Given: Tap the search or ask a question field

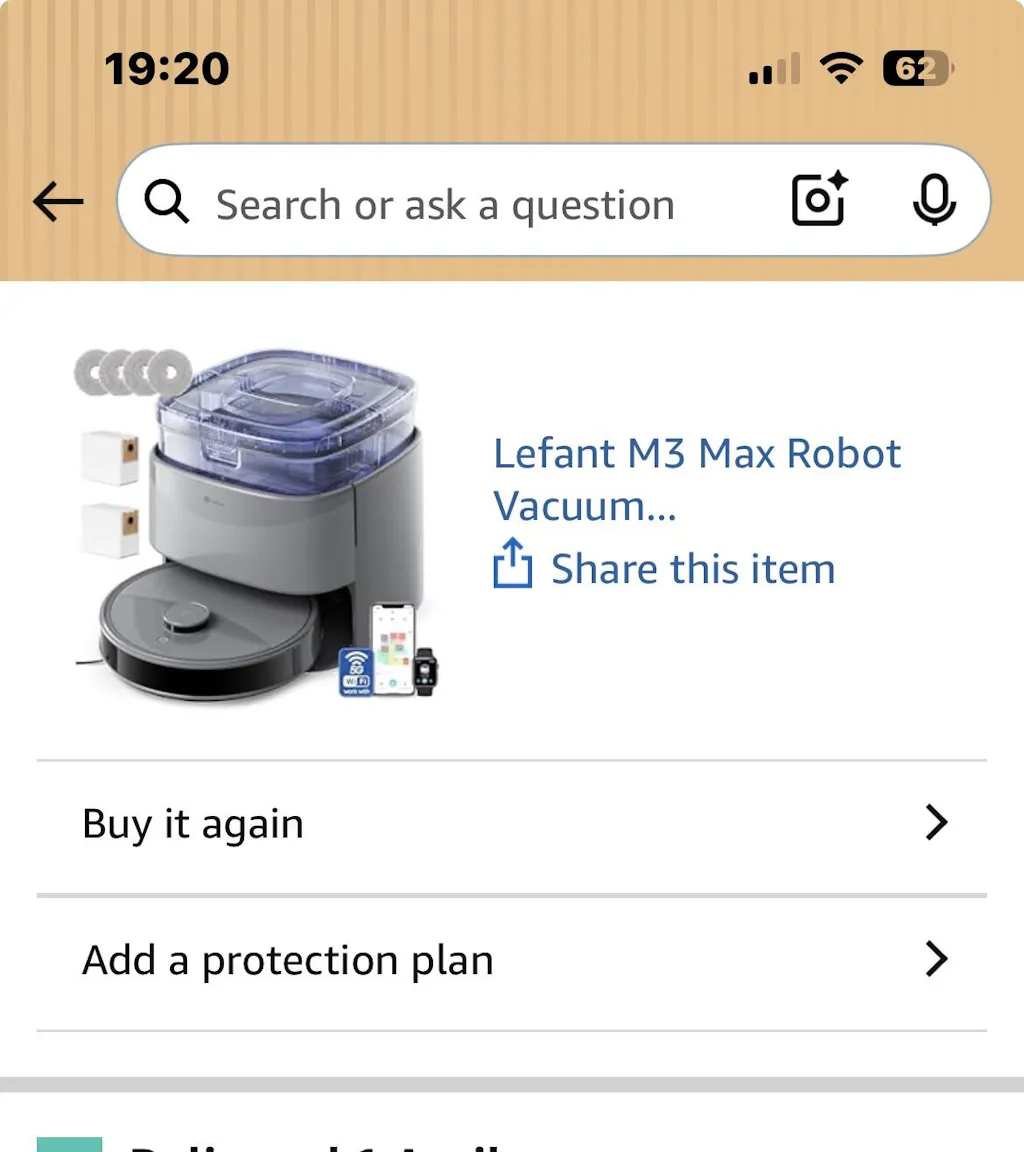Looking at the screenshot, I should 445,205.
